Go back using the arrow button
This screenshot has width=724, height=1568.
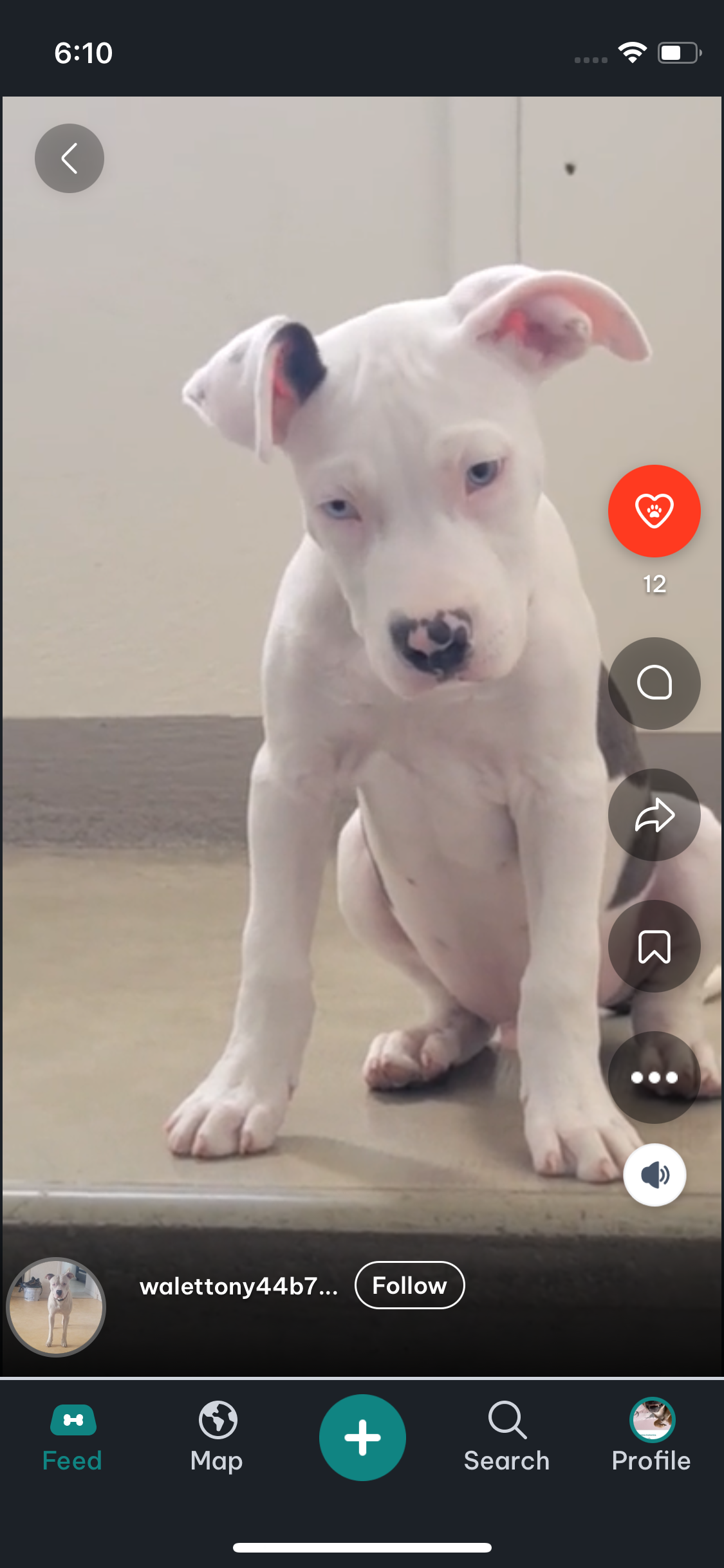point(70,158)
